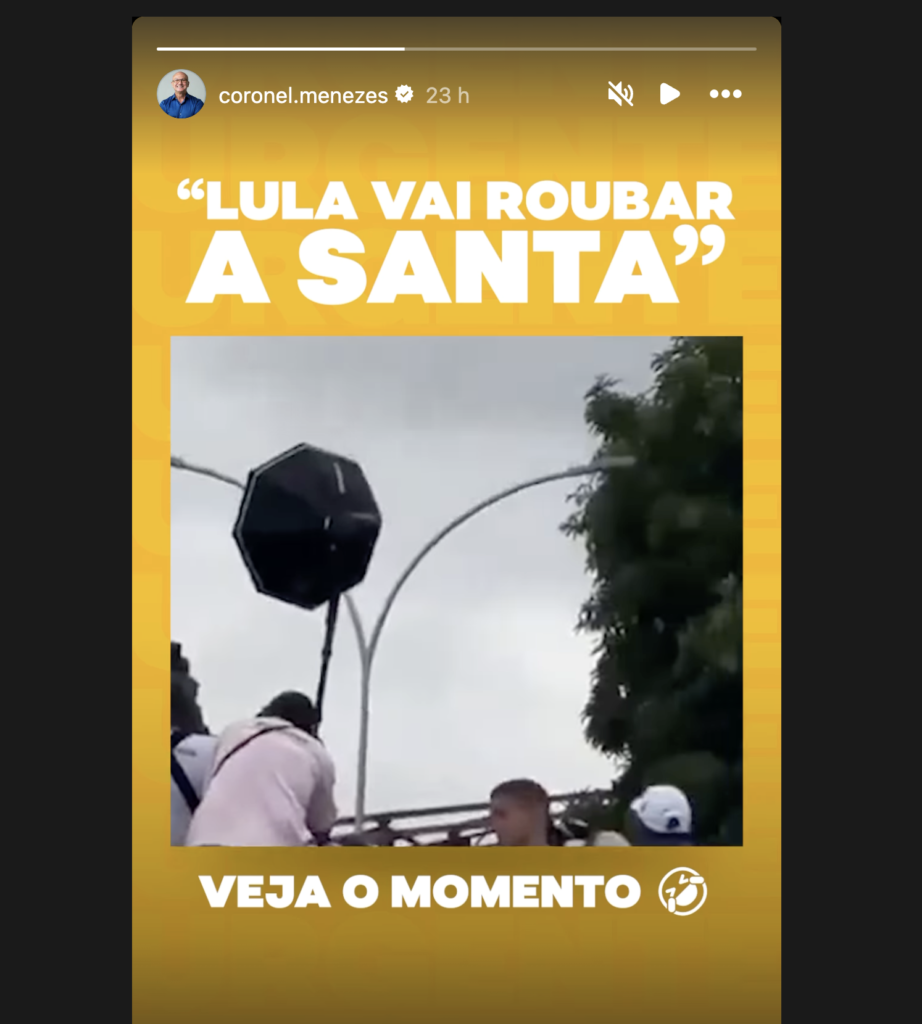Open the three-dot more options menu

[725, 94]
